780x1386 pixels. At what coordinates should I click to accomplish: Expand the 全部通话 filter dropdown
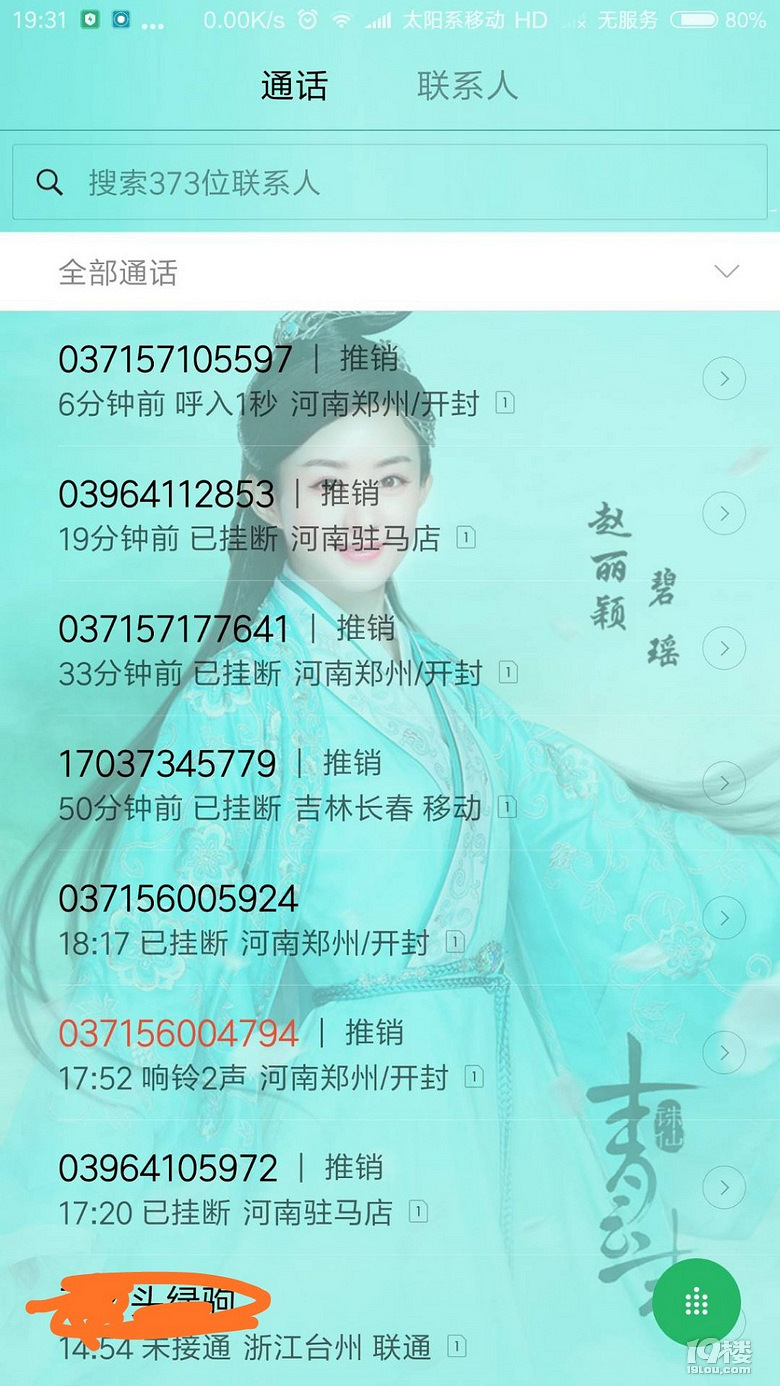pos(727,272)
